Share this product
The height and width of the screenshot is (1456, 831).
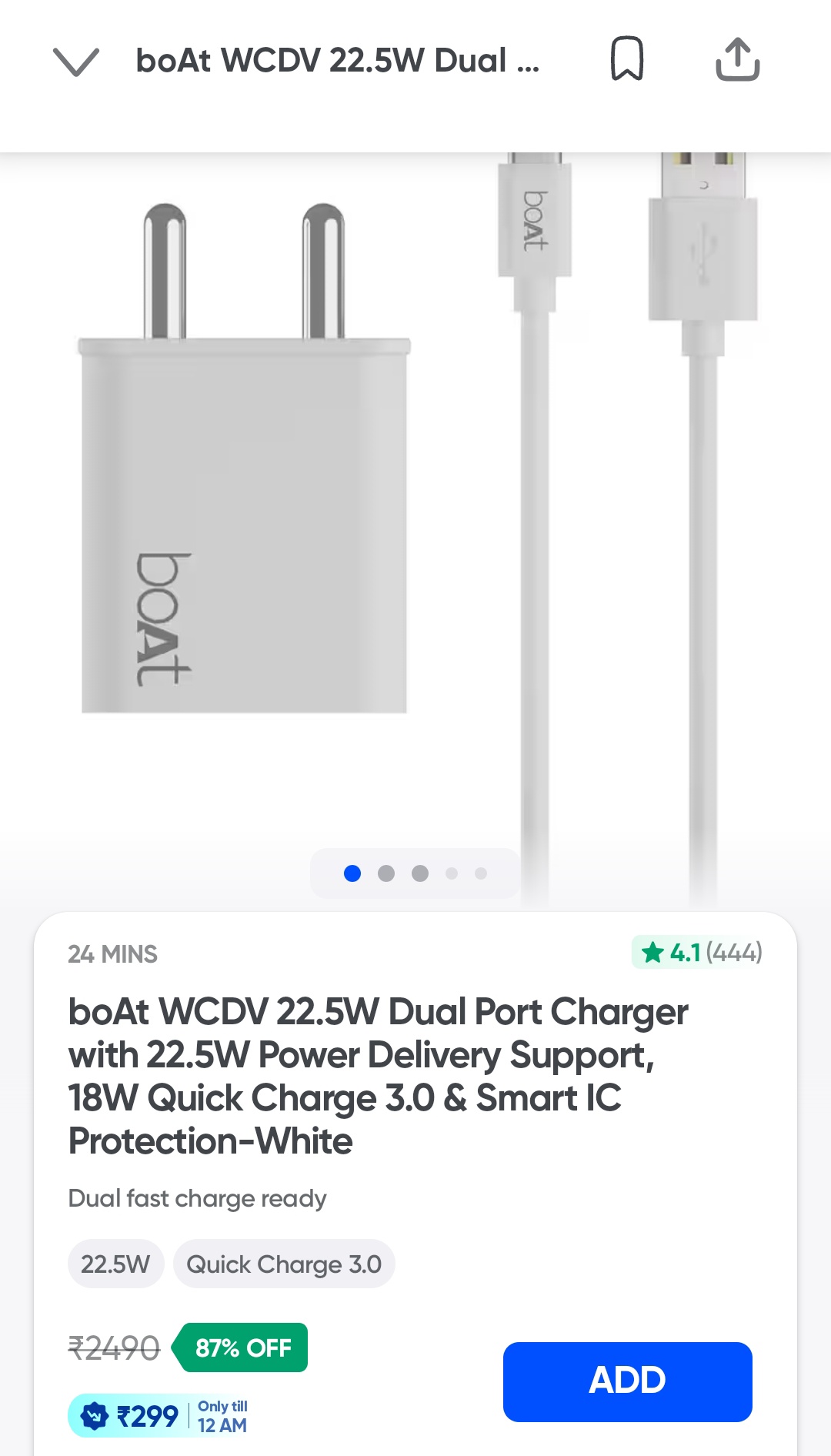737,59
